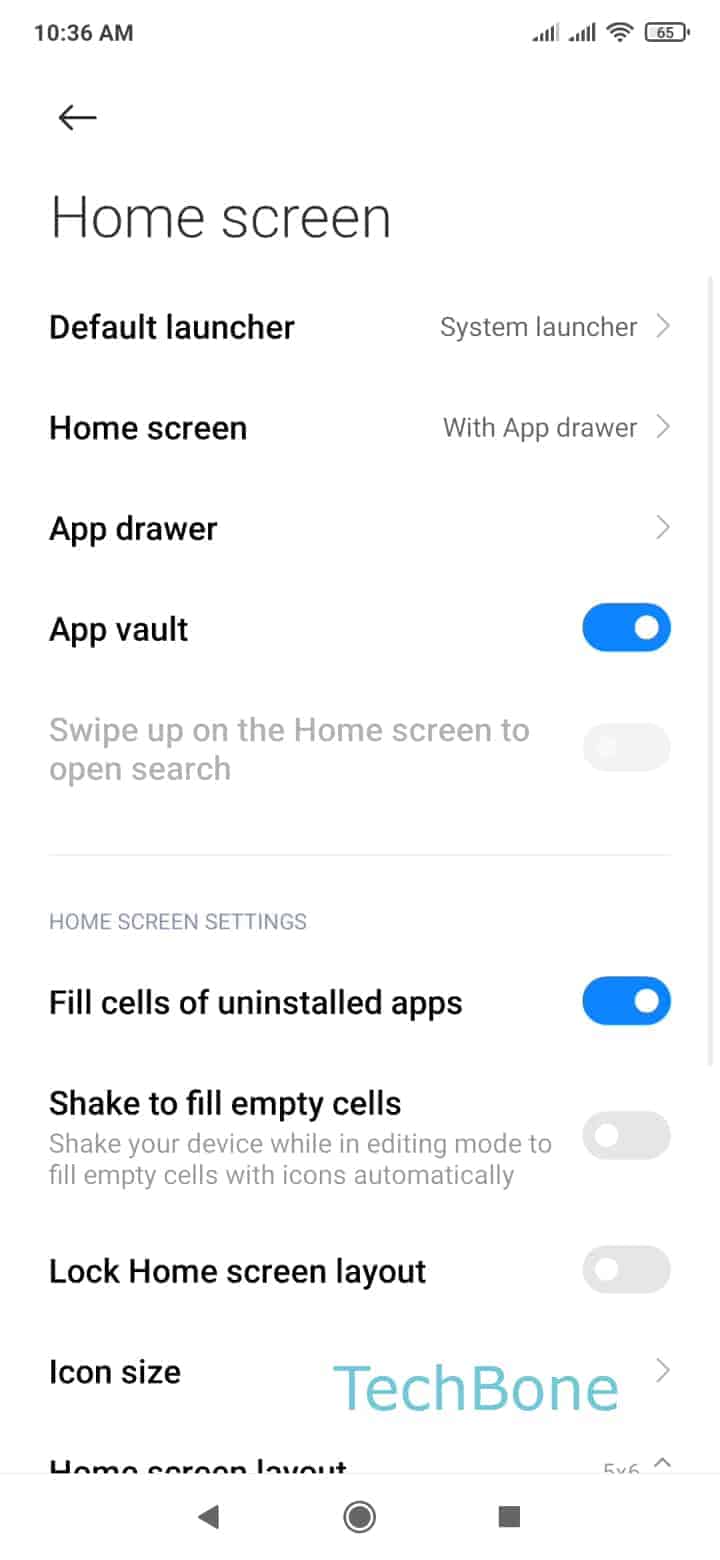This screenshot has height=1560, width=720.
Task: Enable Shake to fill empty cells
Action: click(626, 1135)
